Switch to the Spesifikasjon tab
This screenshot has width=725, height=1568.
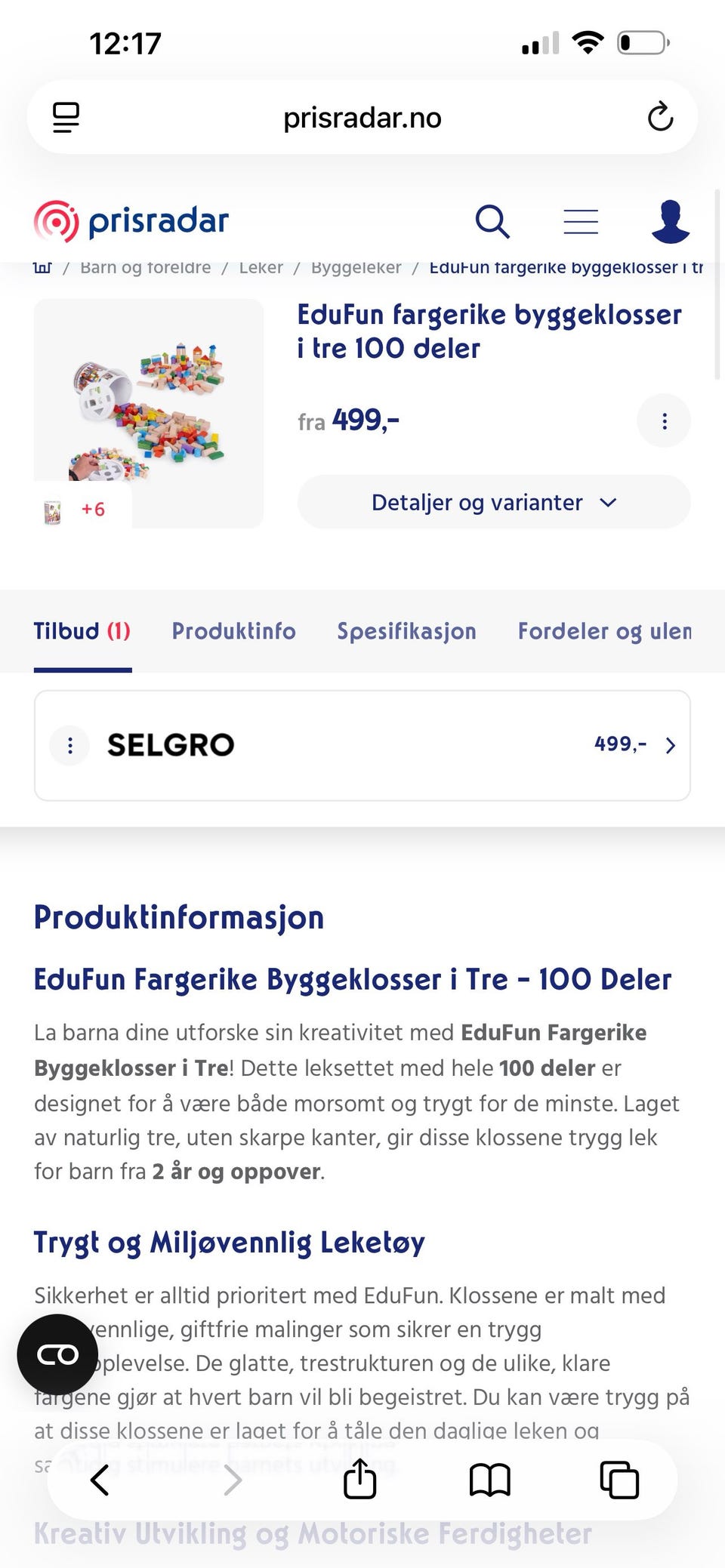pos(406,631)
